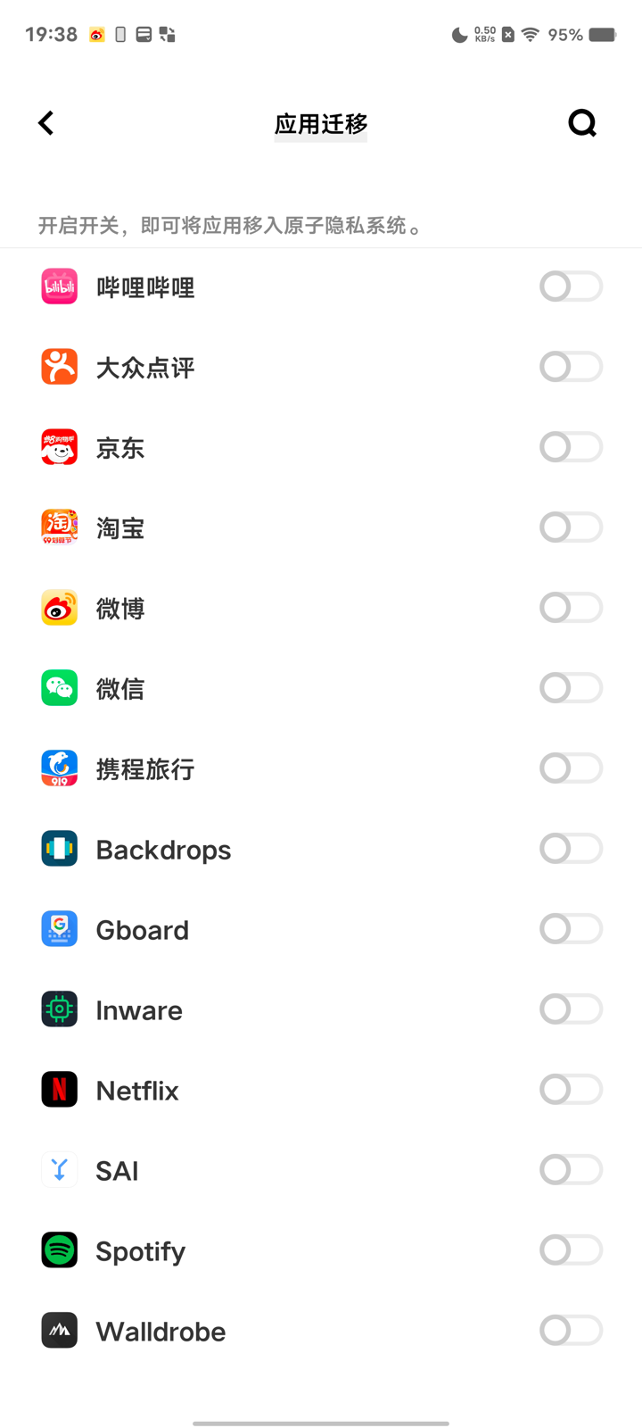Image resolution: width=642 pixels, height=1428 pixels.
Task: Toggle 携程旅行 into the privacy system
Action: [x=571, y=768]
